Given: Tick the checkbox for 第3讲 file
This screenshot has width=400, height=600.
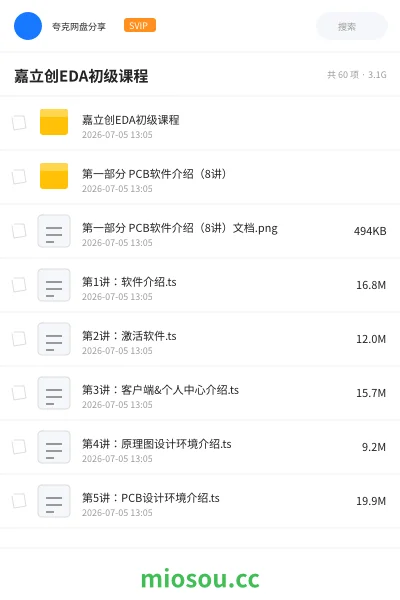Looking at the screenshot, I should tap(19, 393).
